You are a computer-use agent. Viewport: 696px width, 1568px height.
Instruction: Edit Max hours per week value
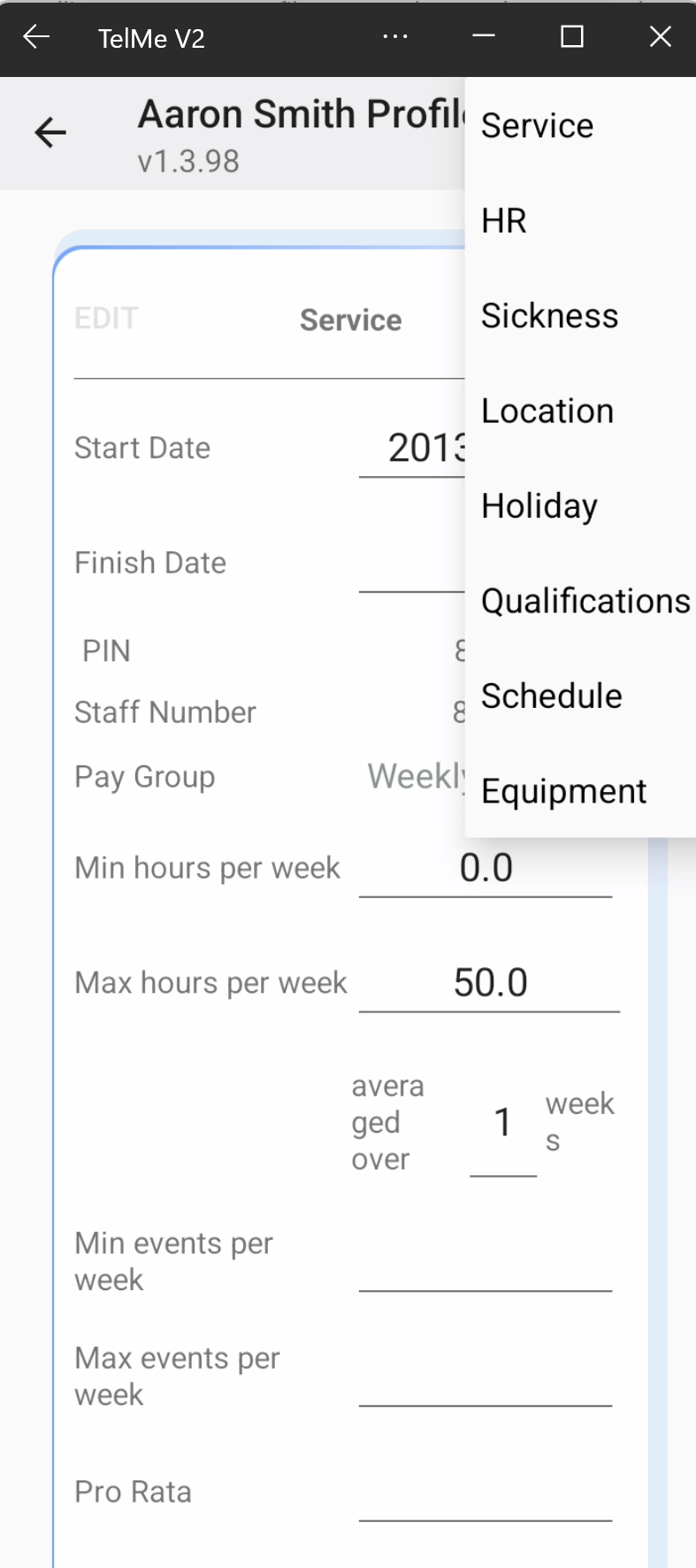(x=489, y=983)
